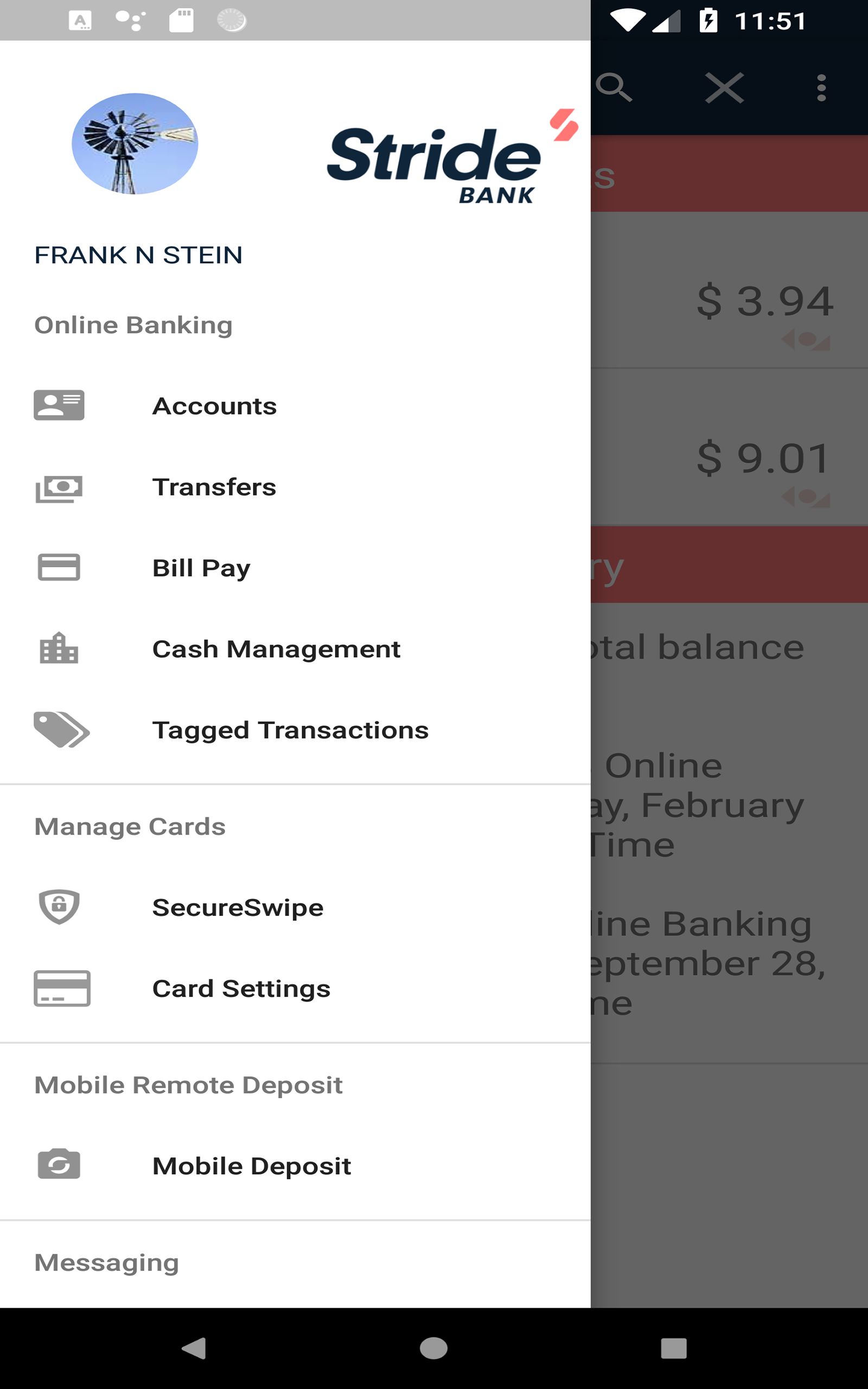Open the three-dot overflow menu

821,88
